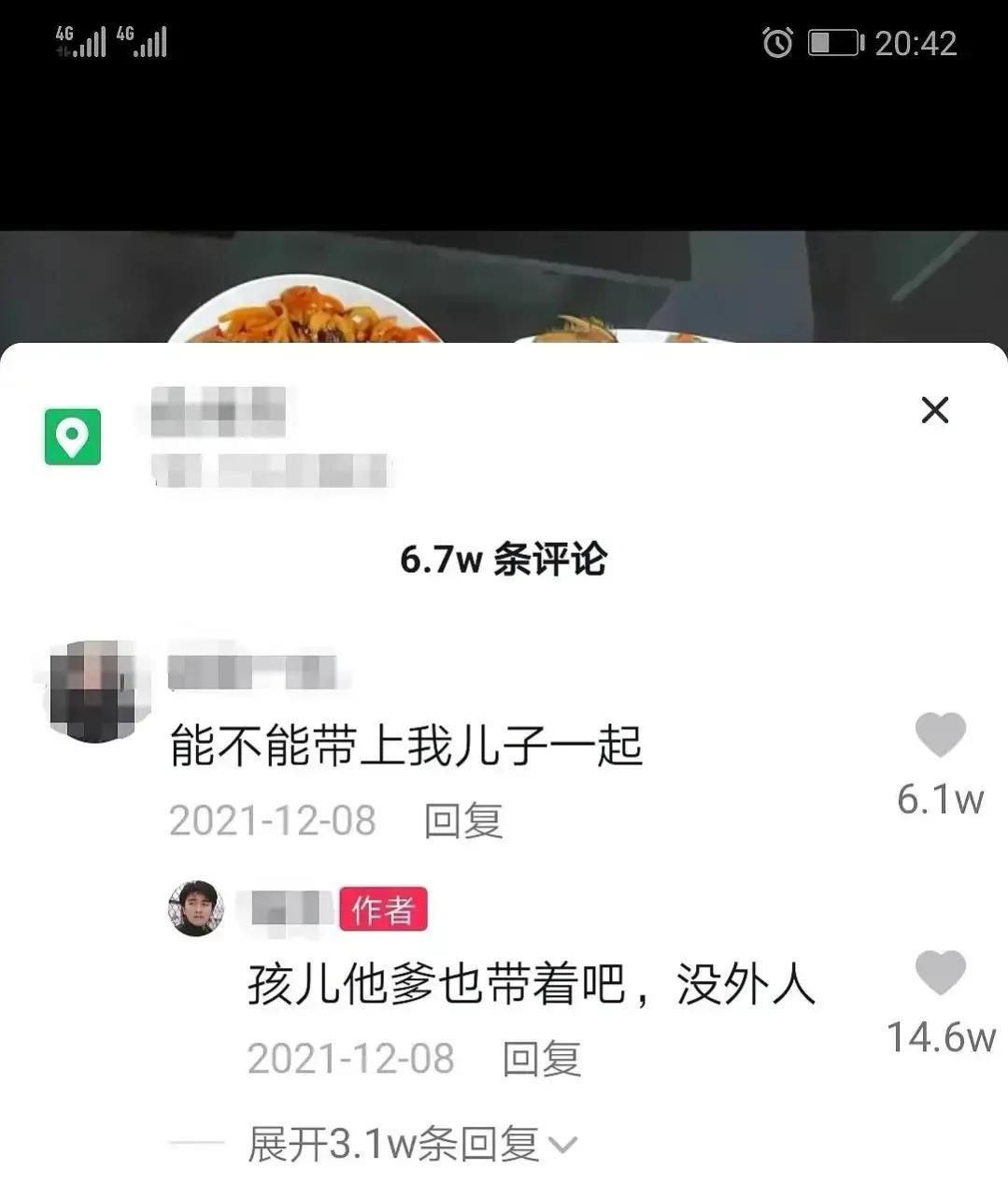The image size is (1008, 1182).
Task: Open the author's profile avatar
Action: pyautogui.click(x=195, y=908)
